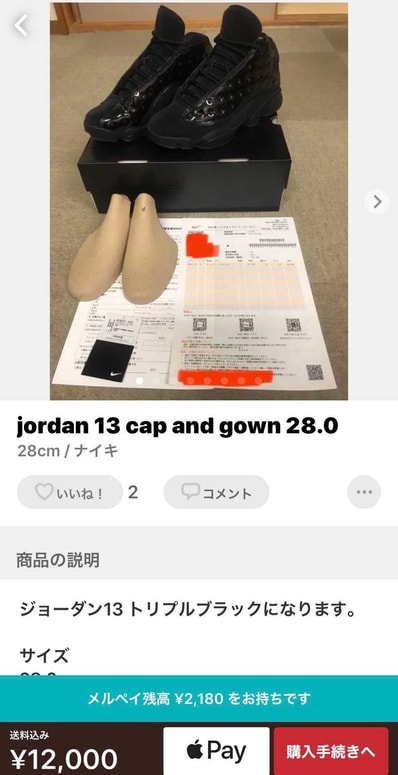
Task: Proceed to purchase with 購入手続きへ
Action: (331, 751)
